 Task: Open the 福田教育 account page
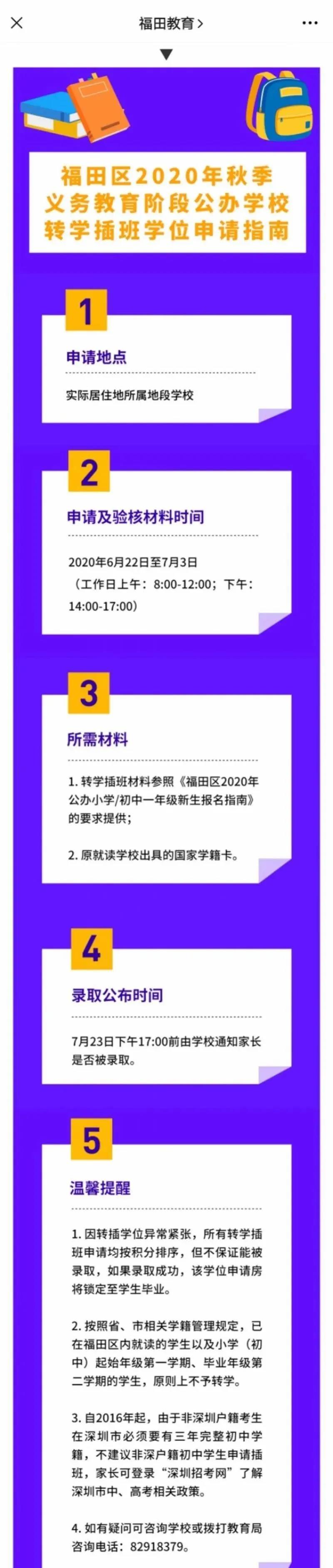(170, 23)
